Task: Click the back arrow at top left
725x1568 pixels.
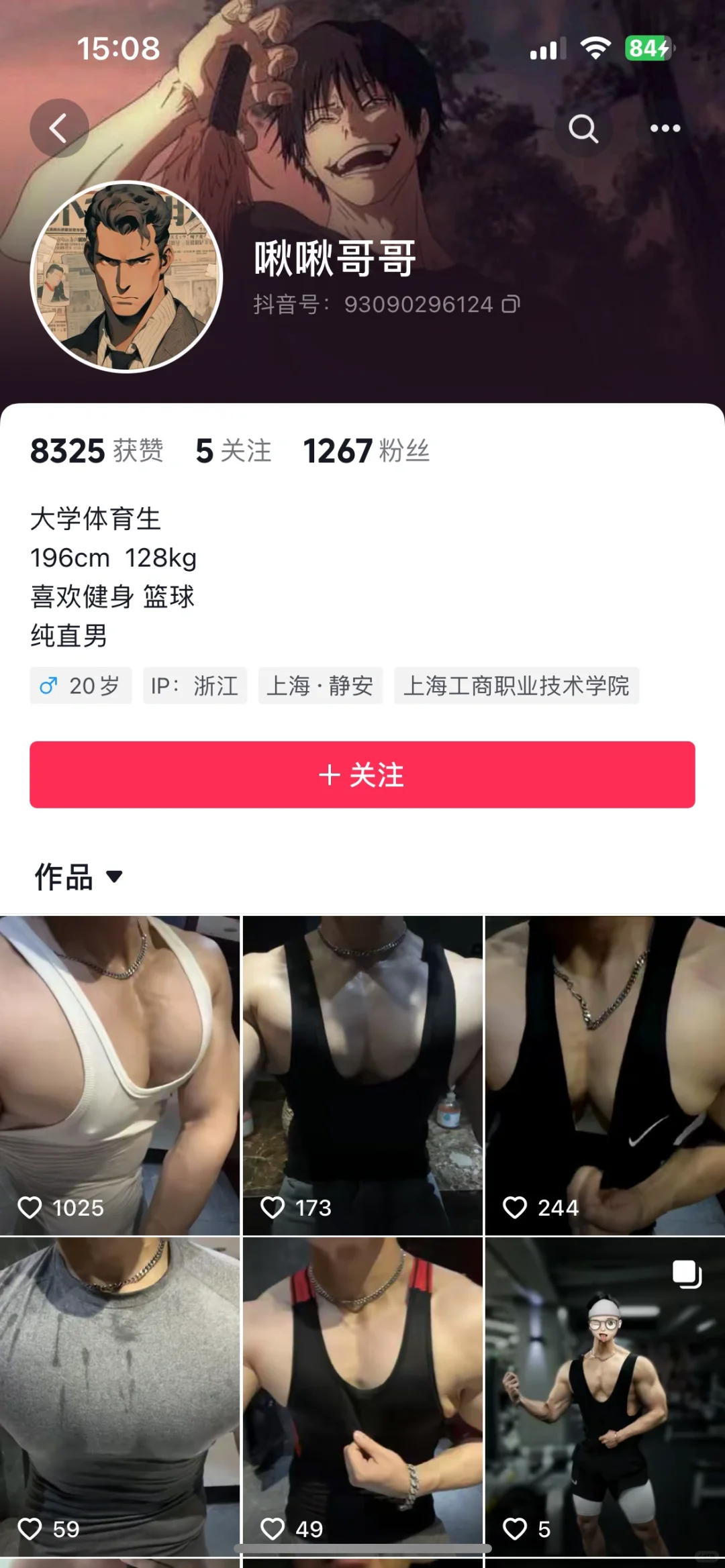Action: 59,127
